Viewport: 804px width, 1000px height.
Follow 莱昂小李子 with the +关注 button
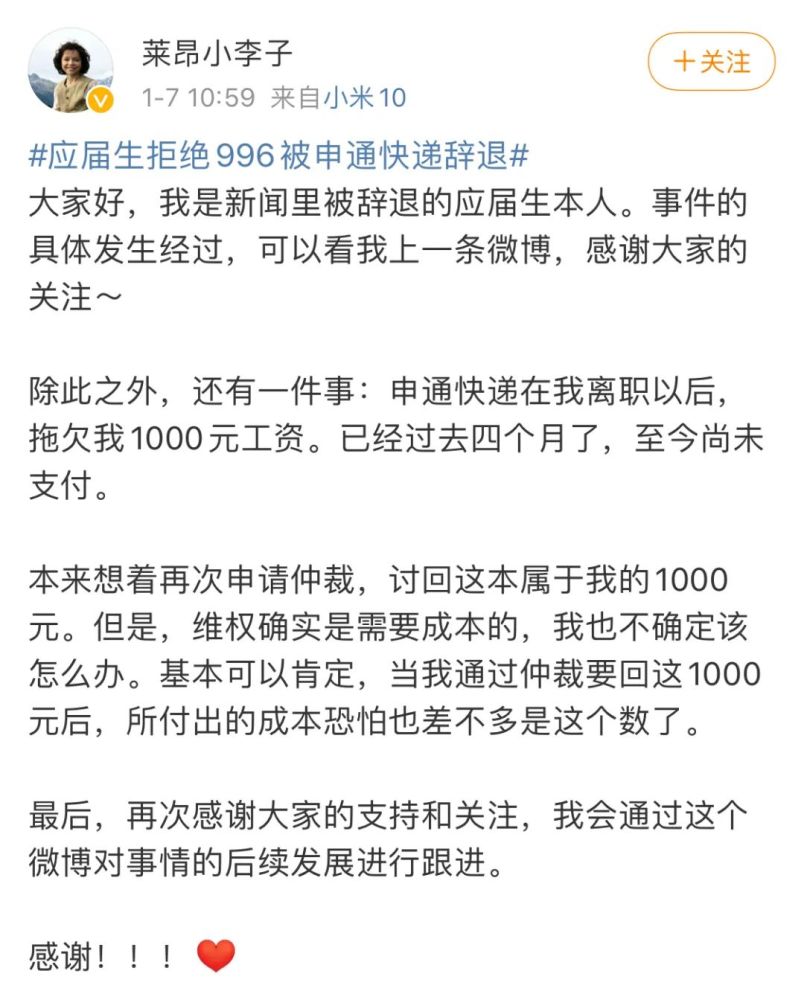point(711,62)
